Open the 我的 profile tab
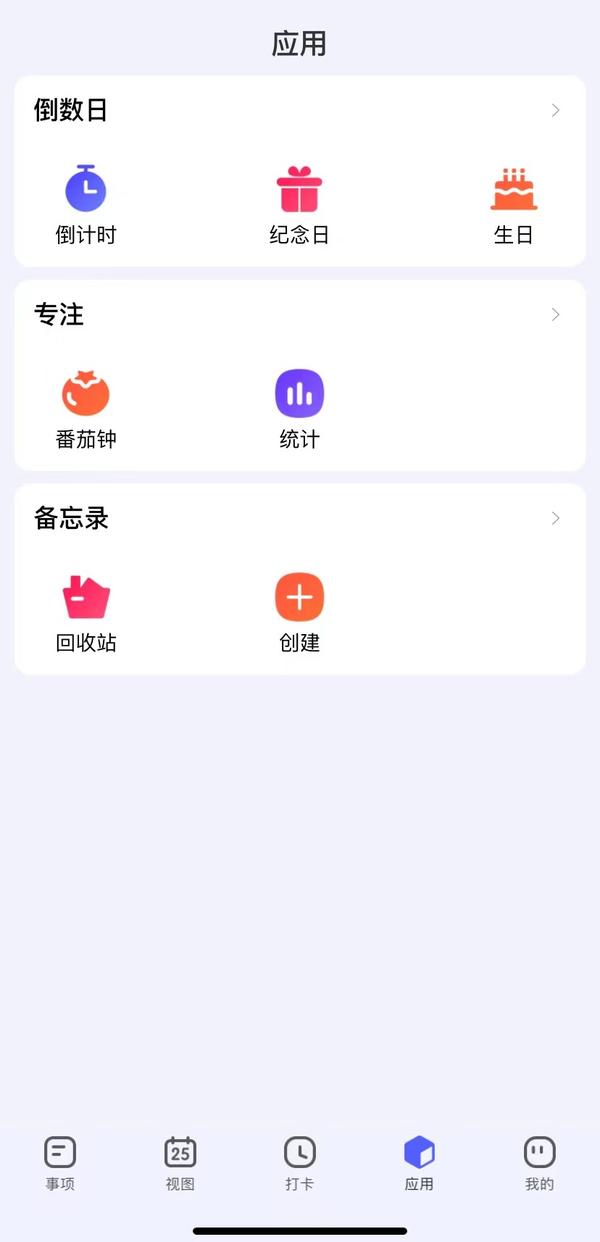Image resolution: width=600 pixels, height=1242 pixels. tap(539, 1163)
